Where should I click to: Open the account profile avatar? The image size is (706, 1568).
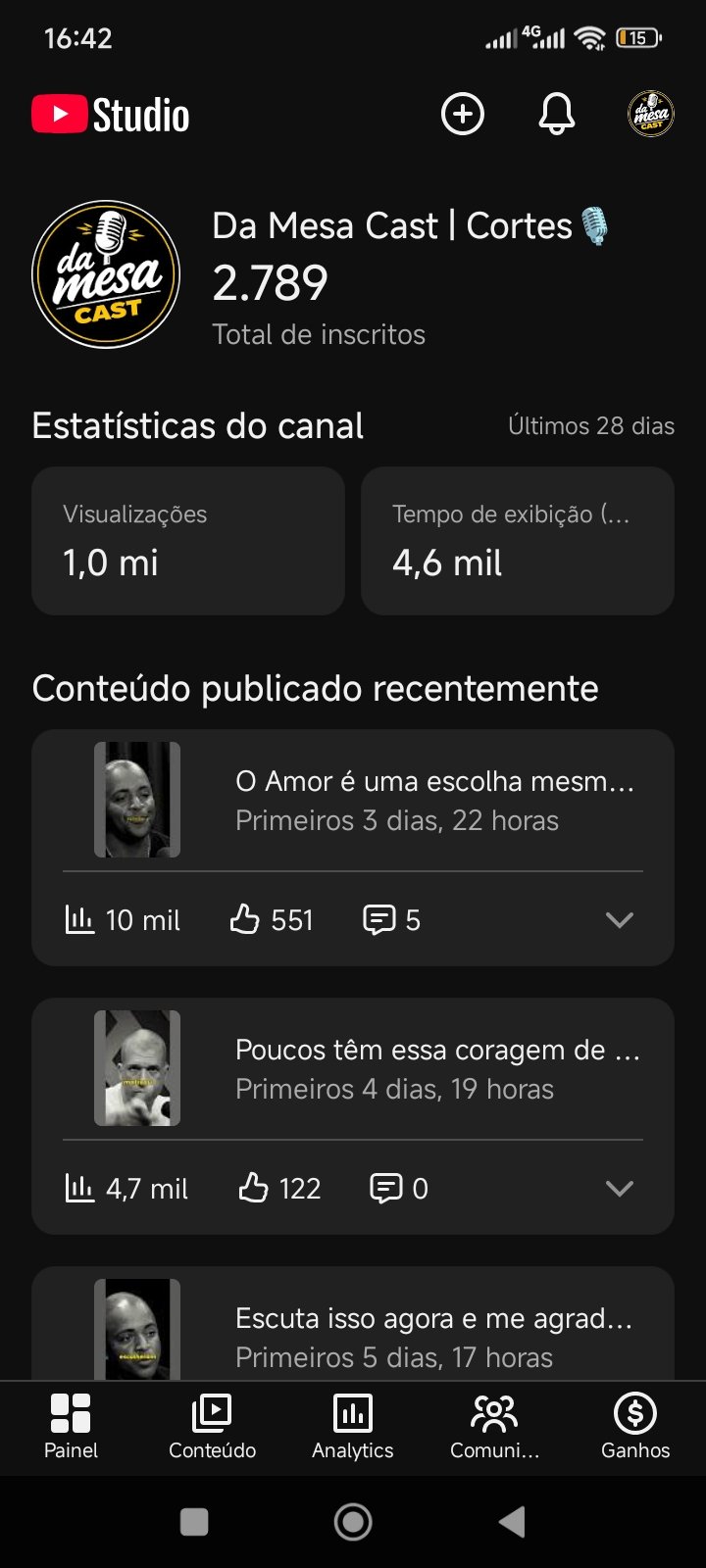click(650, 115)
